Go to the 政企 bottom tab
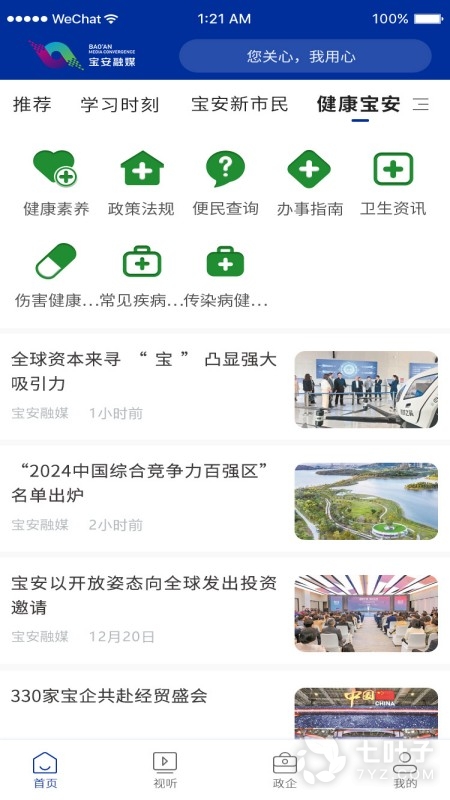450x800 pixels. 285,769
